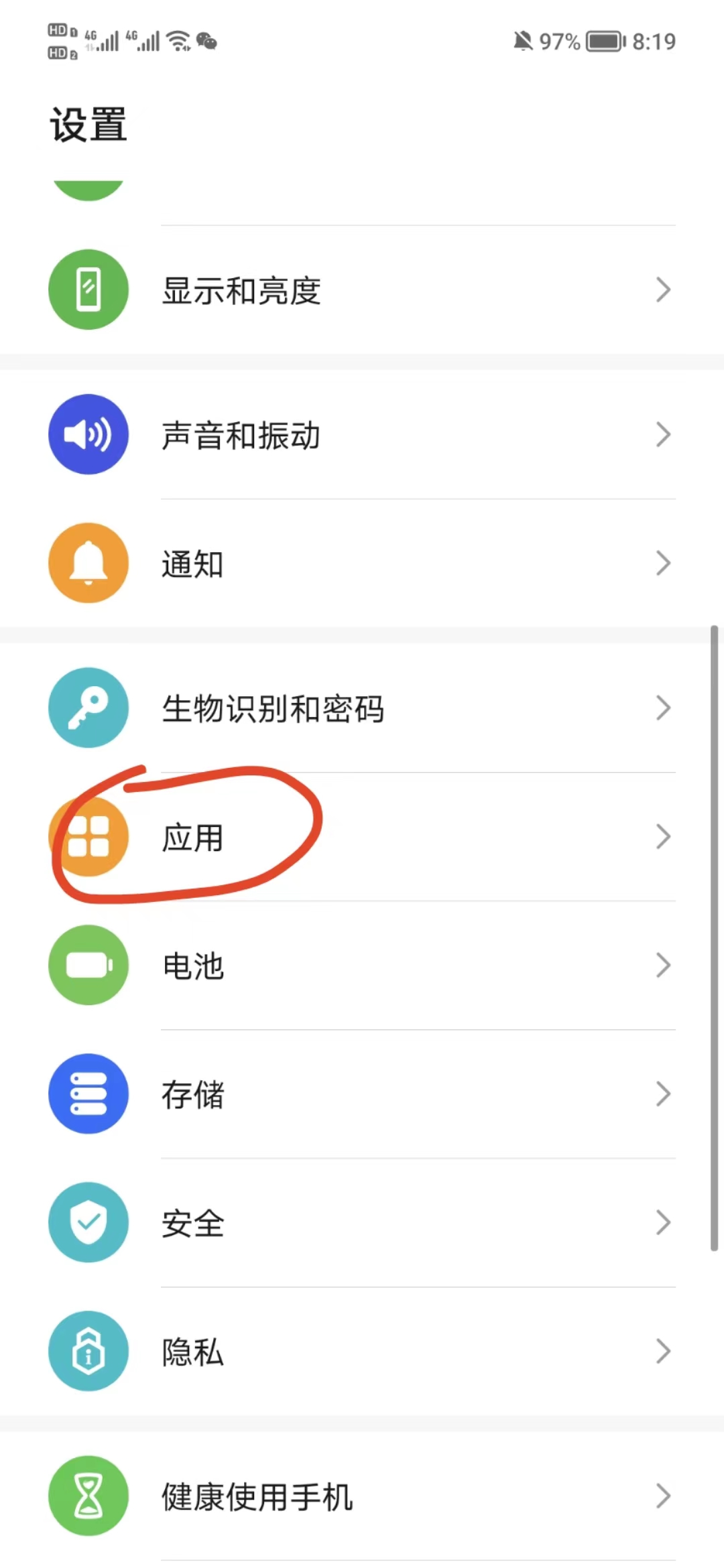Tap the green 电池 battery icon
Screen dimensions: 724x1568
[88, 965]
